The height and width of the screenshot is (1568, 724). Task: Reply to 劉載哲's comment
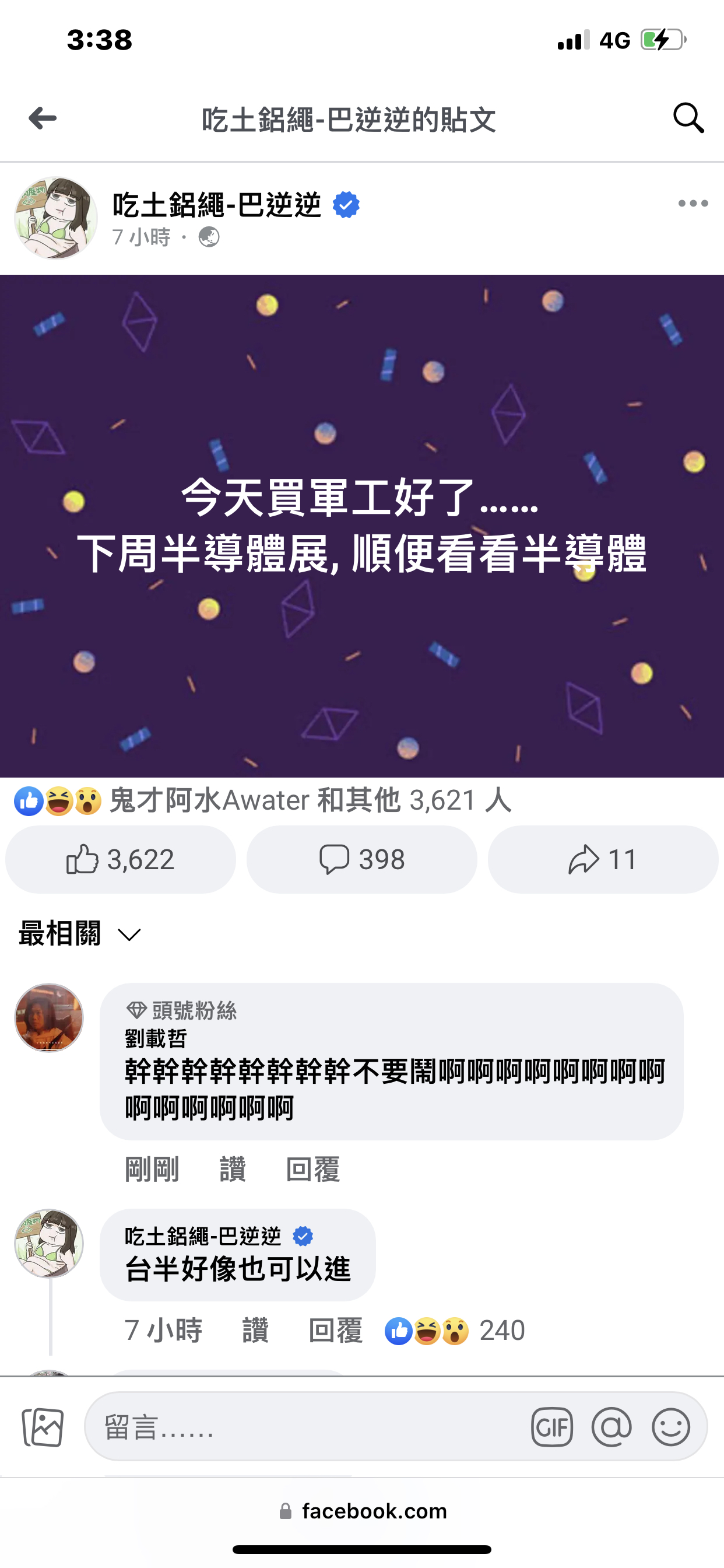click(312, 1170)
